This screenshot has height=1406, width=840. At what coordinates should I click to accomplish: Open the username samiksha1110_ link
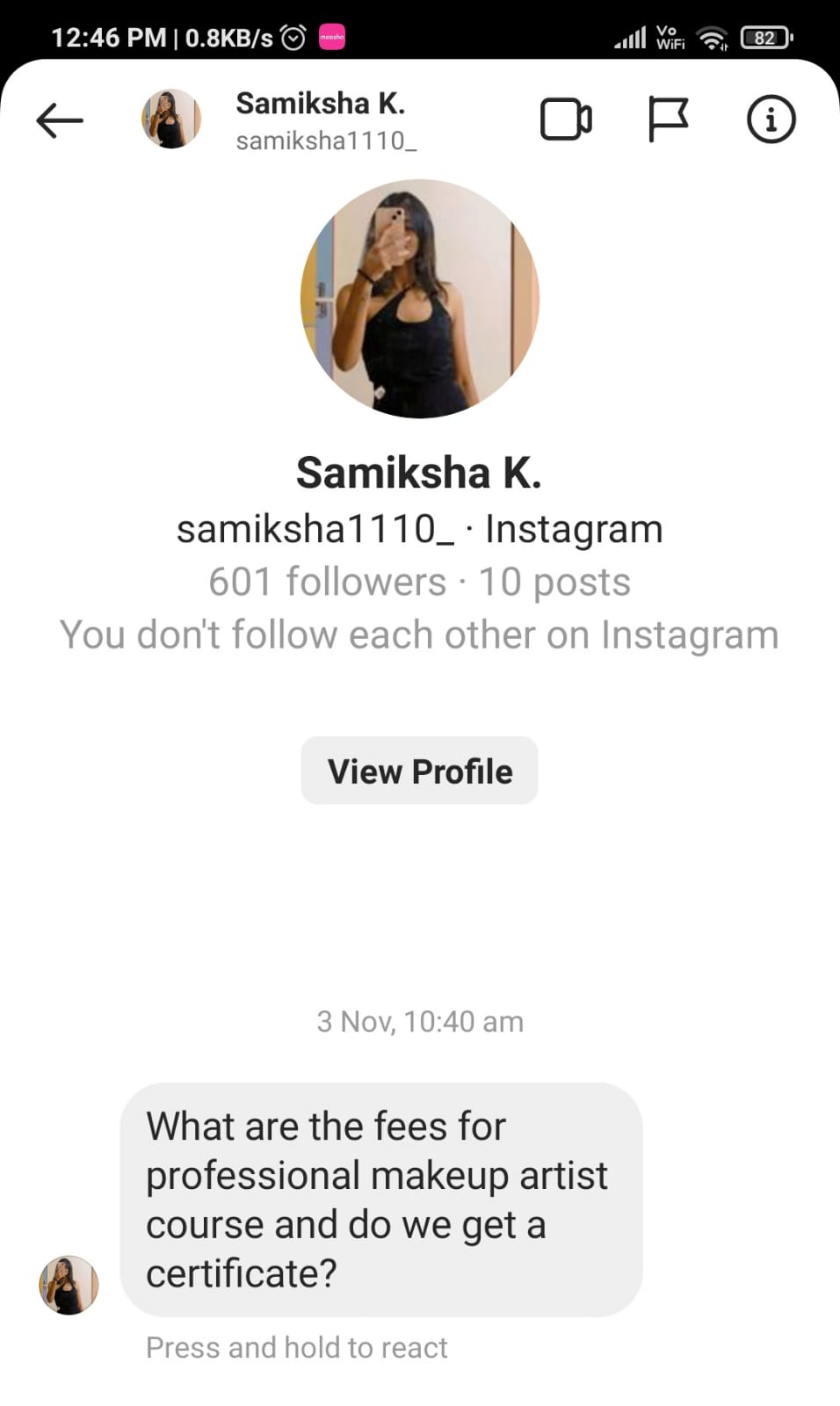point(316,528)
